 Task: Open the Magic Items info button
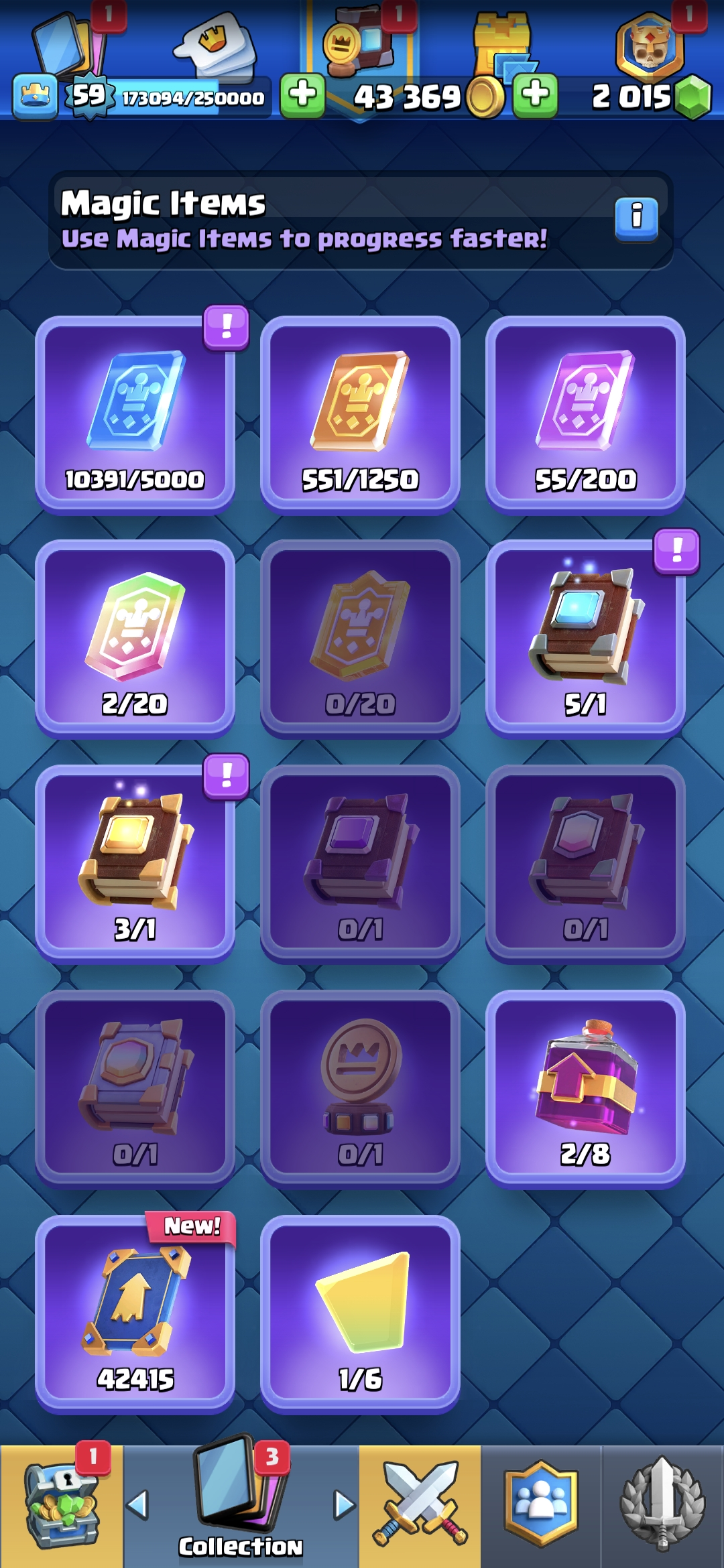(636, 218)
